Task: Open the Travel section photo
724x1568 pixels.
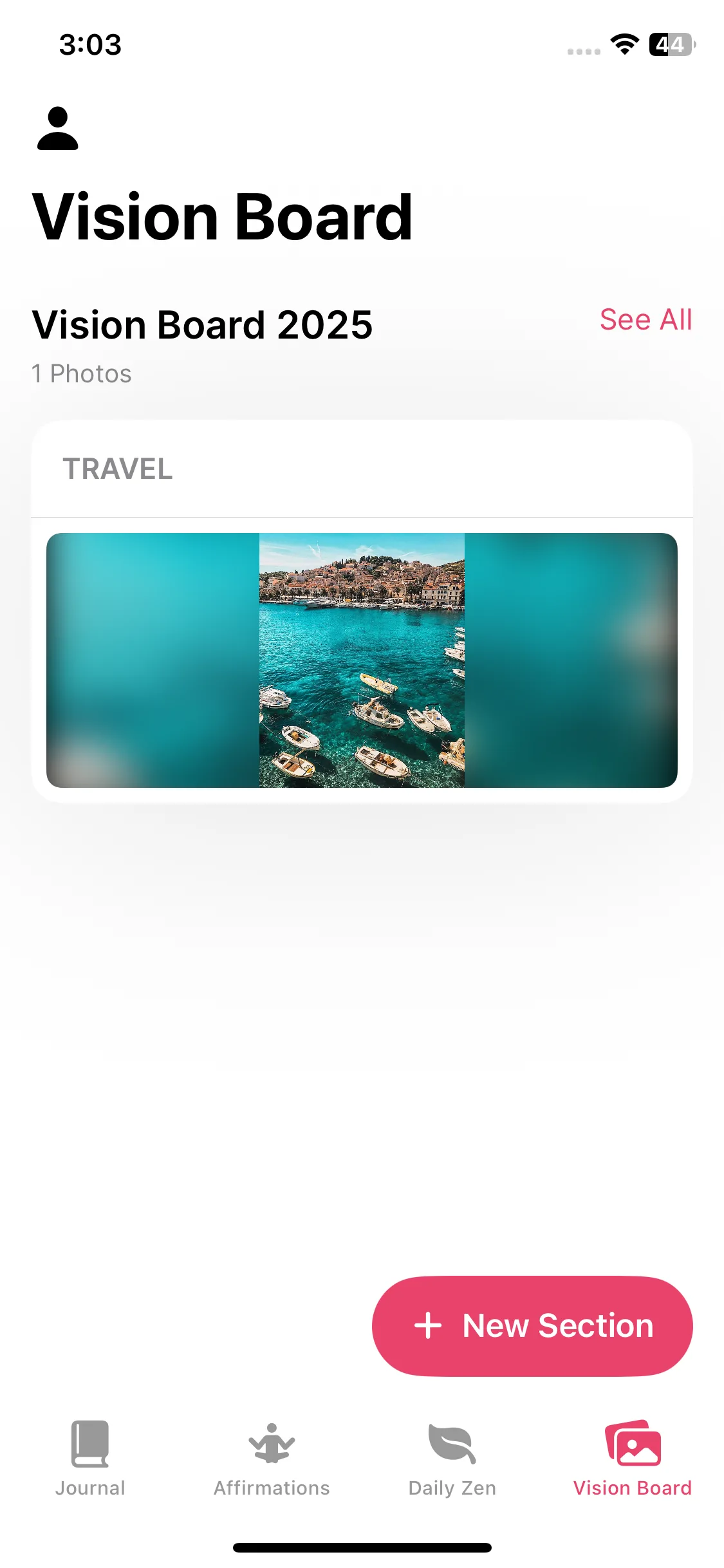Action: click(362, 660)
